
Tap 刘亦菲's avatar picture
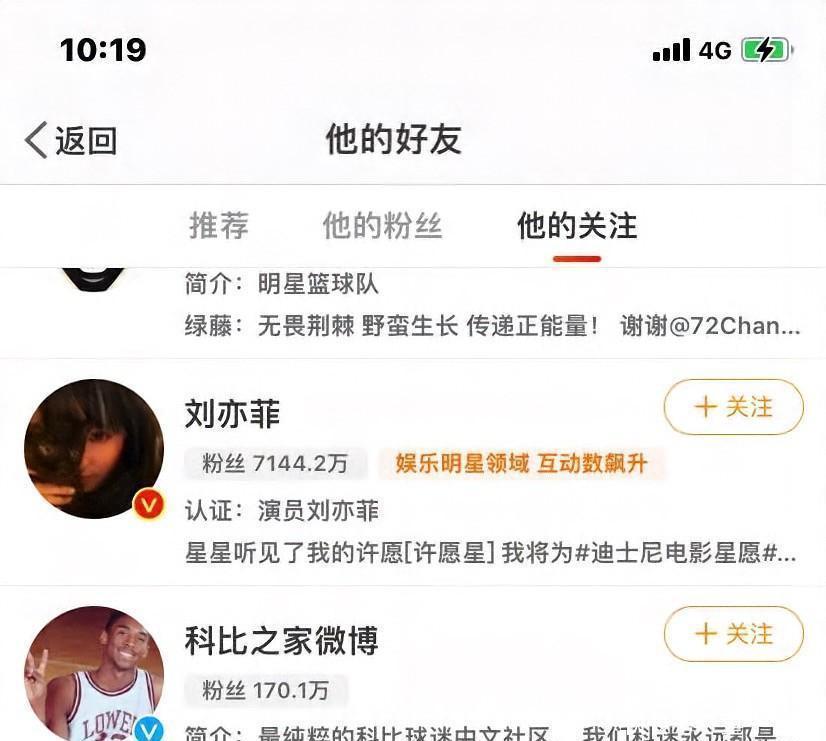click(x=94, y=448)
